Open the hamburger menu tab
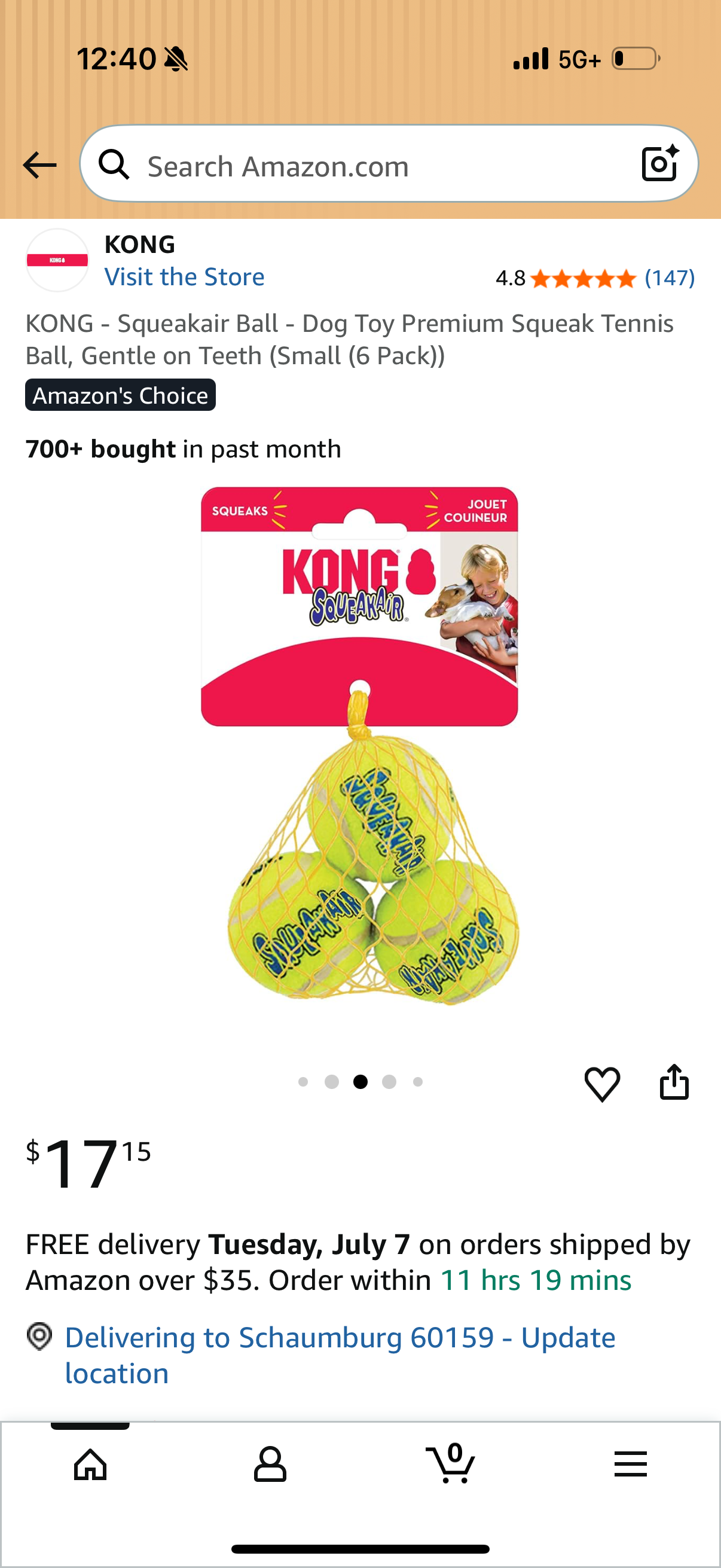The image size is (721, 1568). pos(630,1464)
